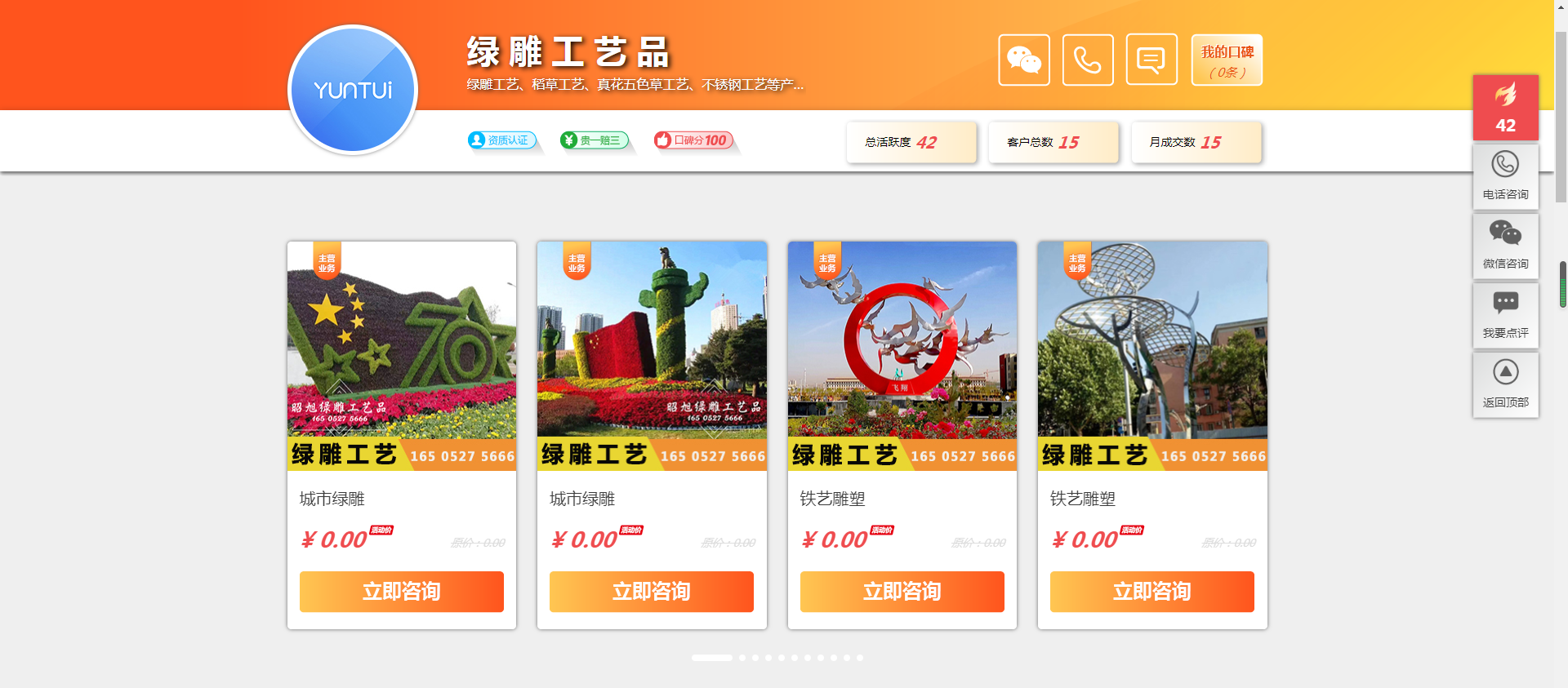The image size is (1568, 688).
Task: Tap the 口碑分 100 badge
Action: (x=693, y=140)
